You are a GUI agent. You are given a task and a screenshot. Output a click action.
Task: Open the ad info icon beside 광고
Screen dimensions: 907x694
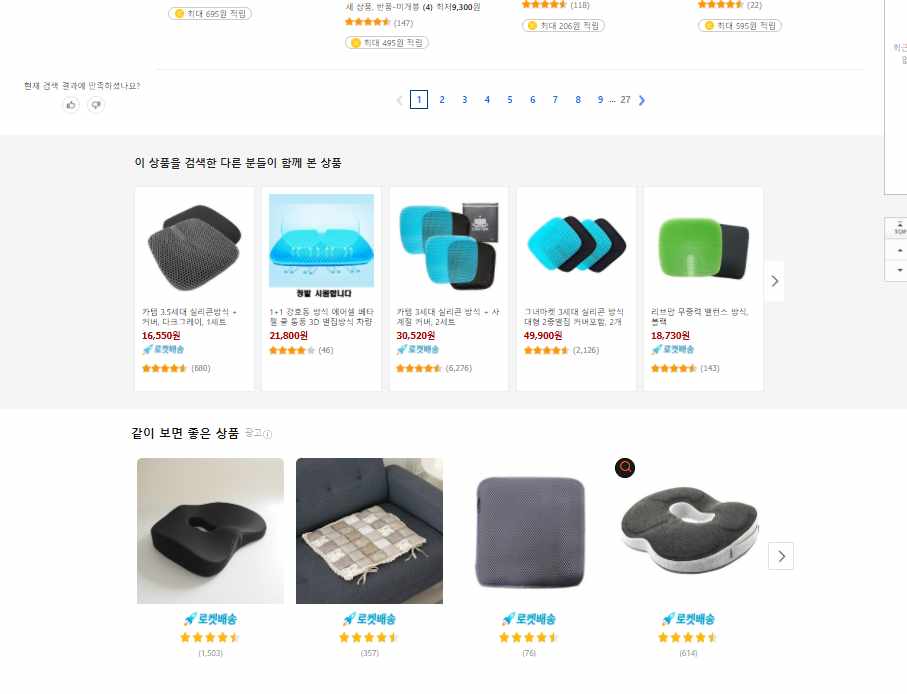268,434
